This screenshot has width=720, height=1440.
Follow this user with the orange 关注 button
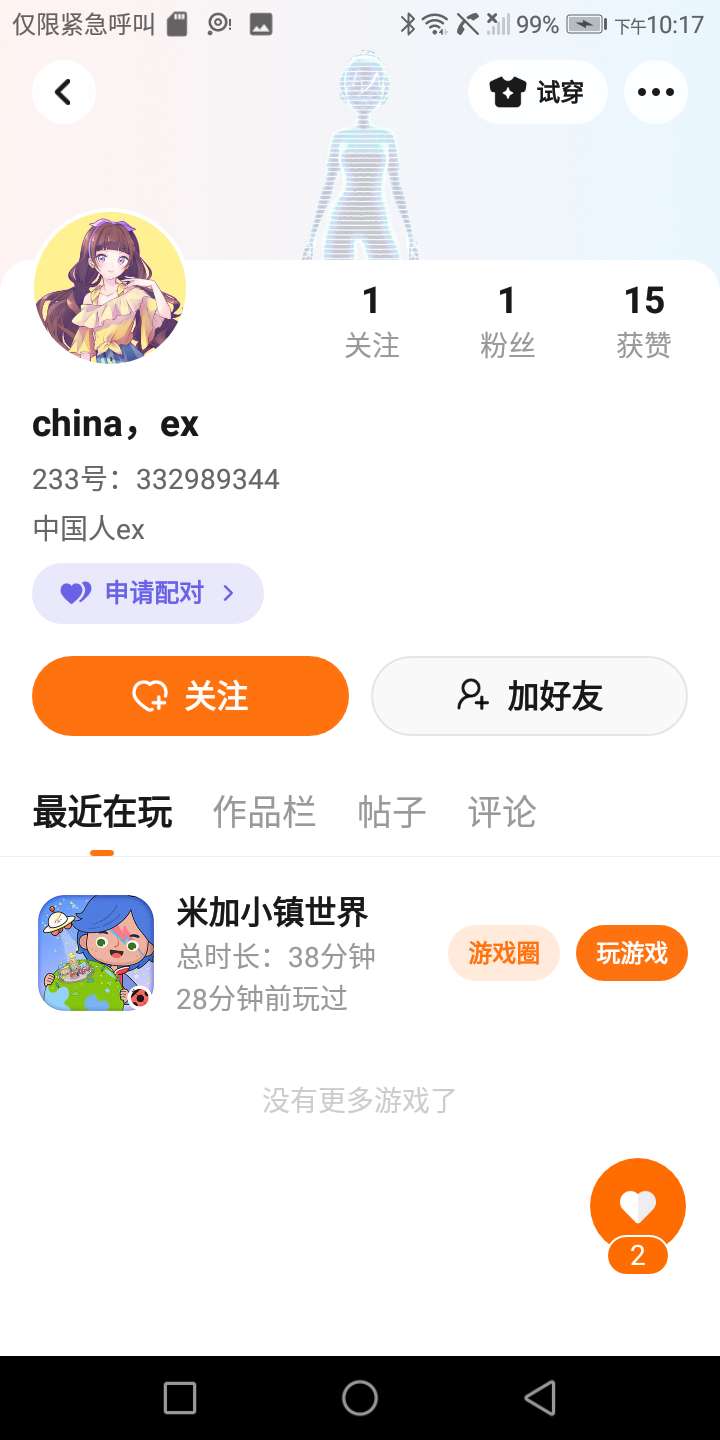coord(190,696)
